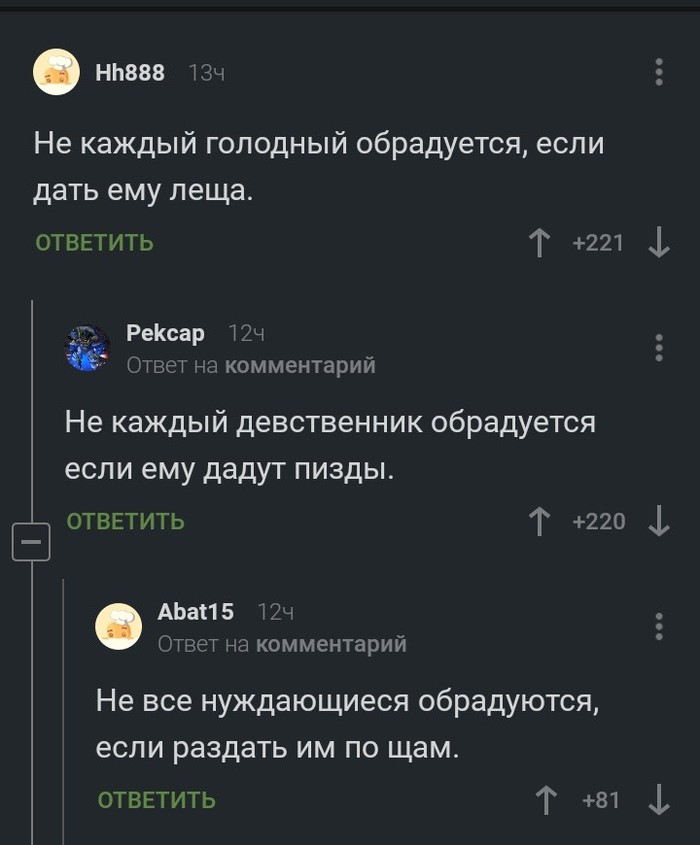
Task: Open Hh888's profile avatar
Action: [x=56, y=72]
